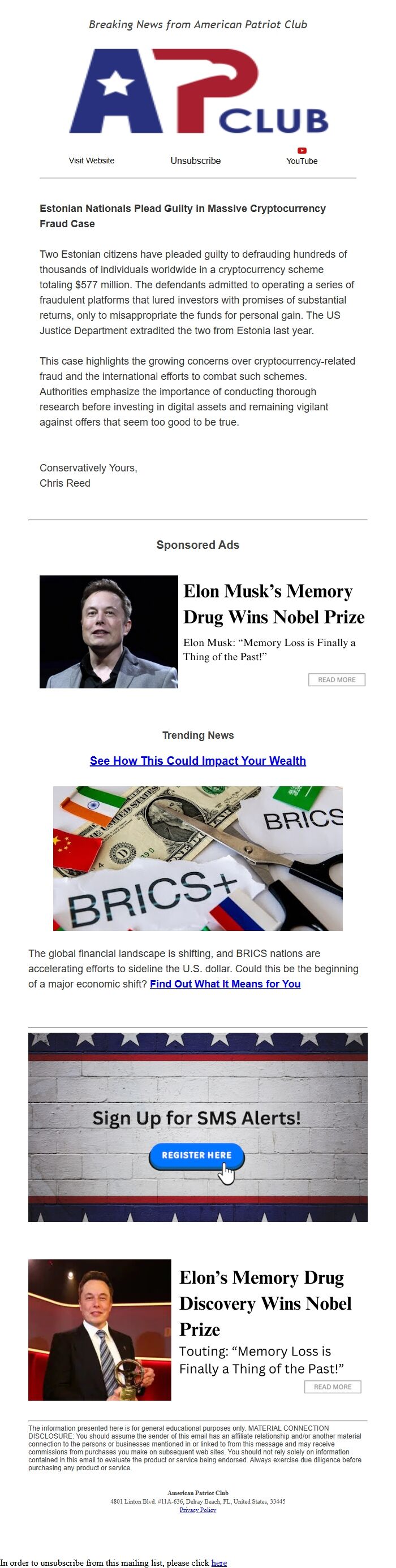The height and width of the screenshot is (1568, 396).
Task: Tap REGISTER HERE for SMS alerts
Action: [196, 1155]
